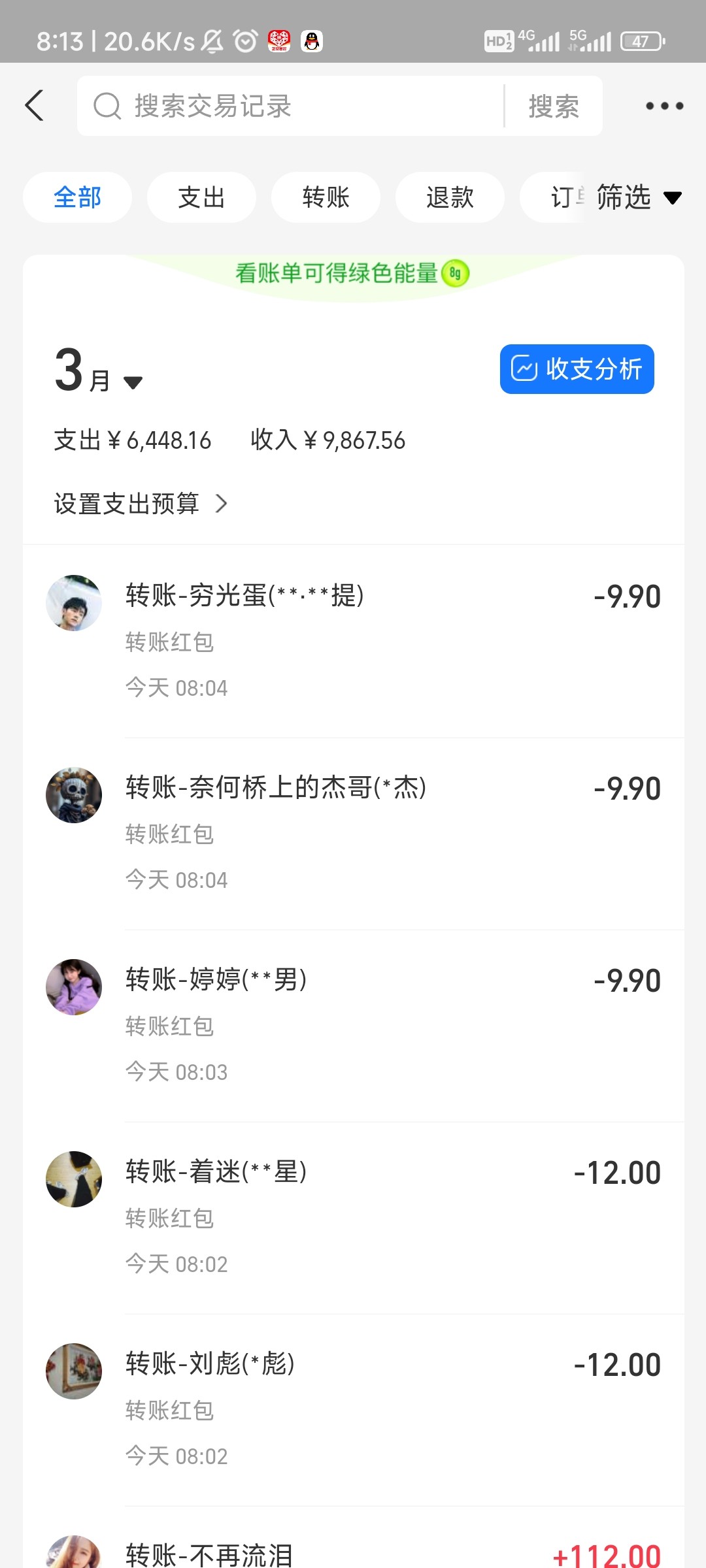This screenshot has height=1568, width=706.
Task: Open the 3月 month picker
Action: pyautogui.click(x=98, y=372)
